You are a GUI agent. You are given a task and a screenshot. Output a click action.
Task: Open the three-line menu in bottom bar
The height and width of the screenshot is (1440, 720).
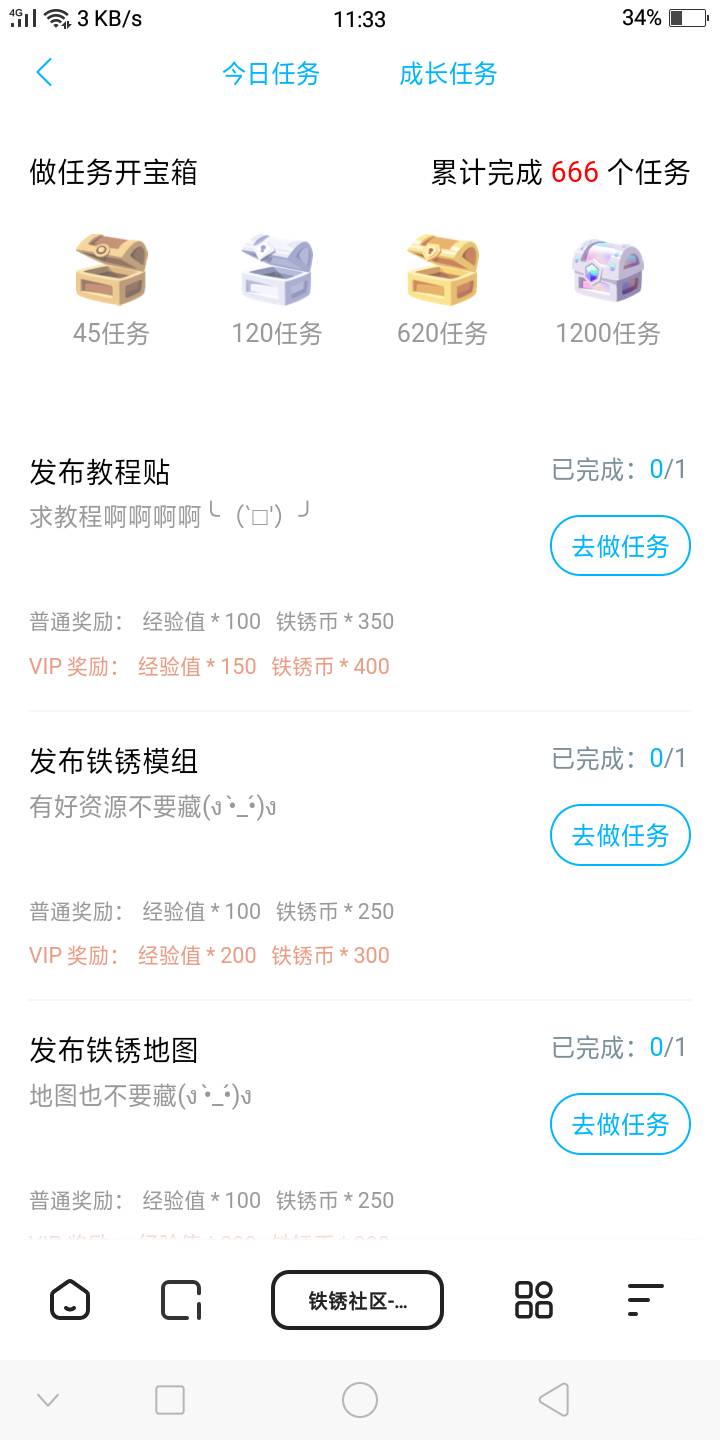pos(645,1300)
